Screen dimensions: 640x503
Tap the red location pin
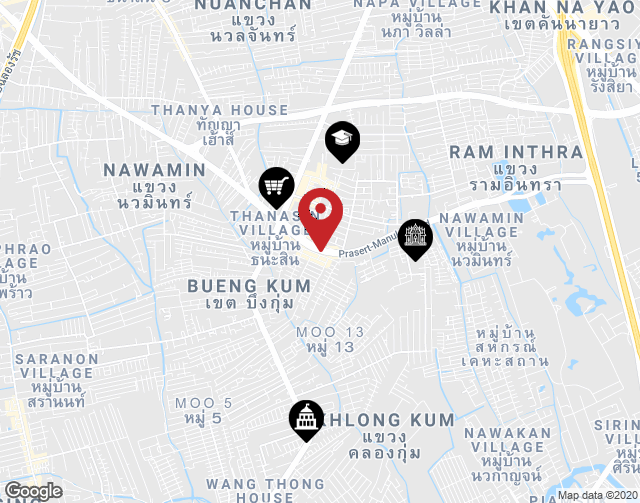pyautogui.click(x=321, y=211)
